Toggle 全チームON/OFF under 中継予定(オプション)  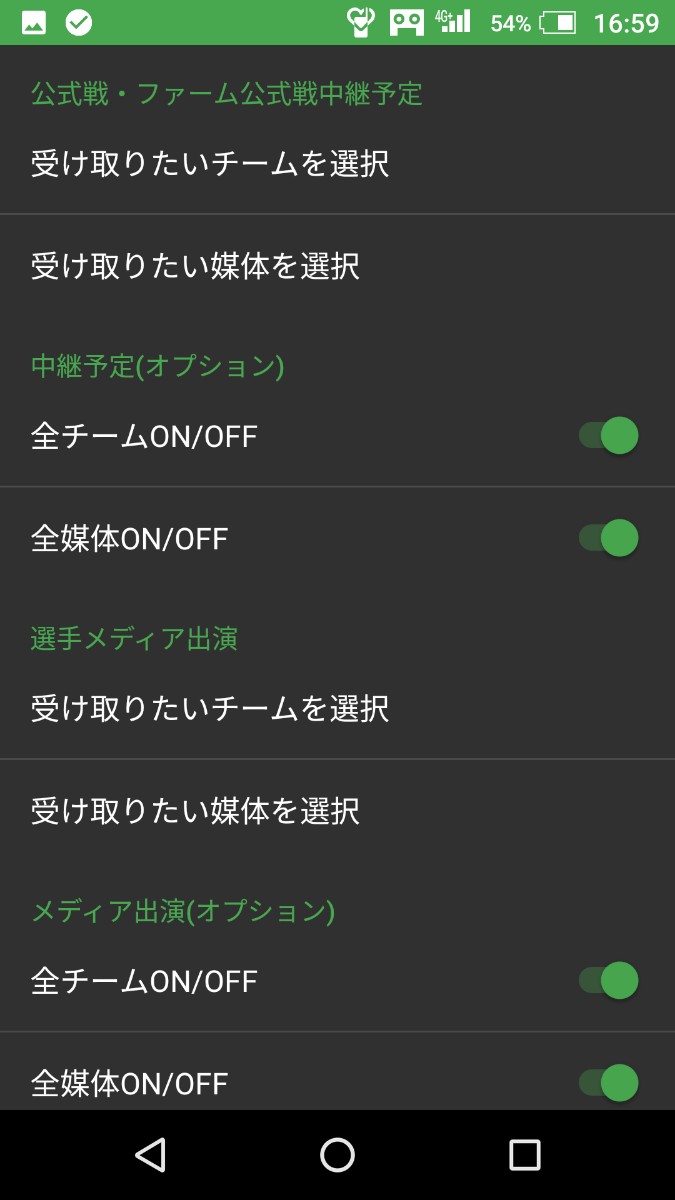pyautogui.click(x=608, y=436)
